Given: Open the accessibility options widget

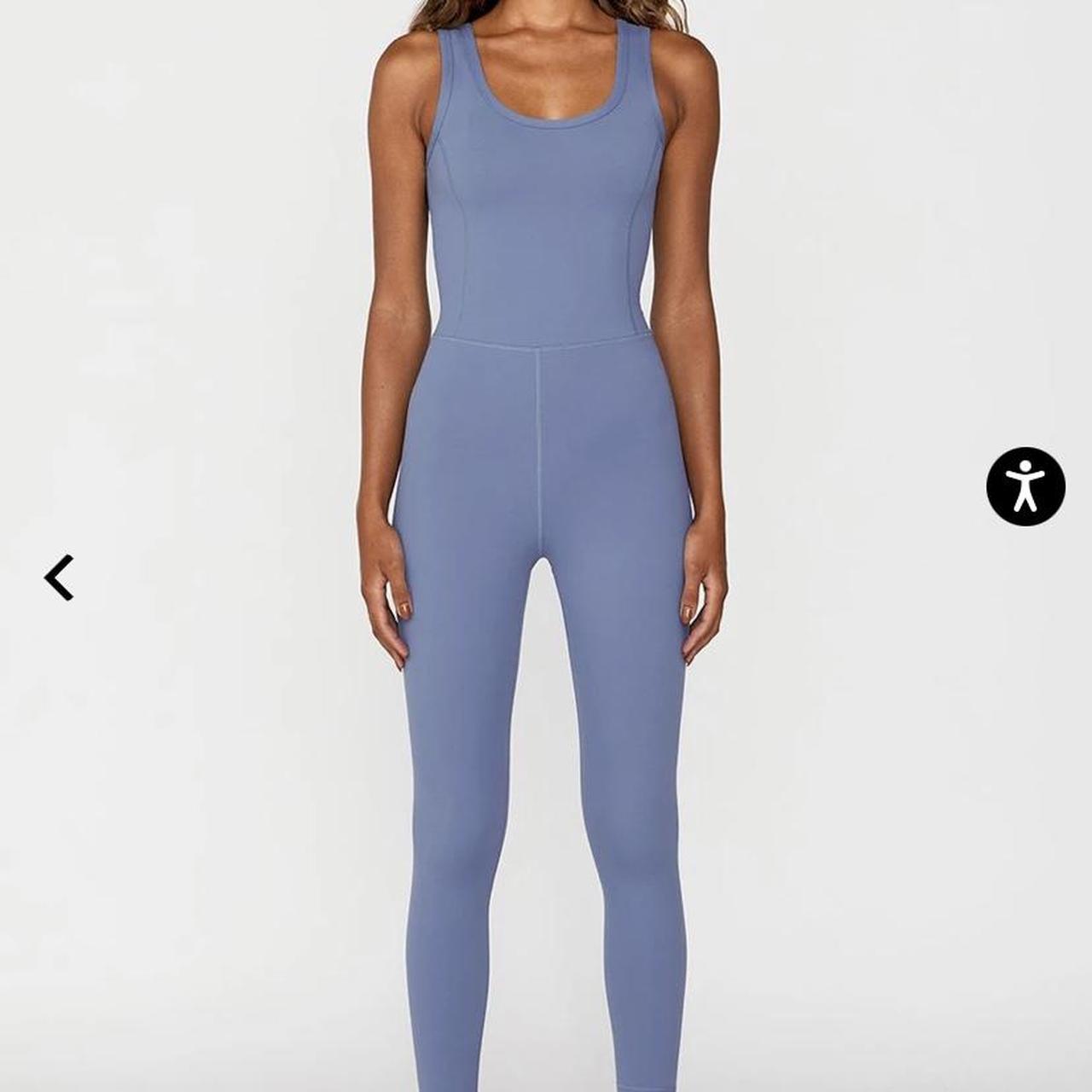Looking at the screenshot, I should click(1025, 486).
